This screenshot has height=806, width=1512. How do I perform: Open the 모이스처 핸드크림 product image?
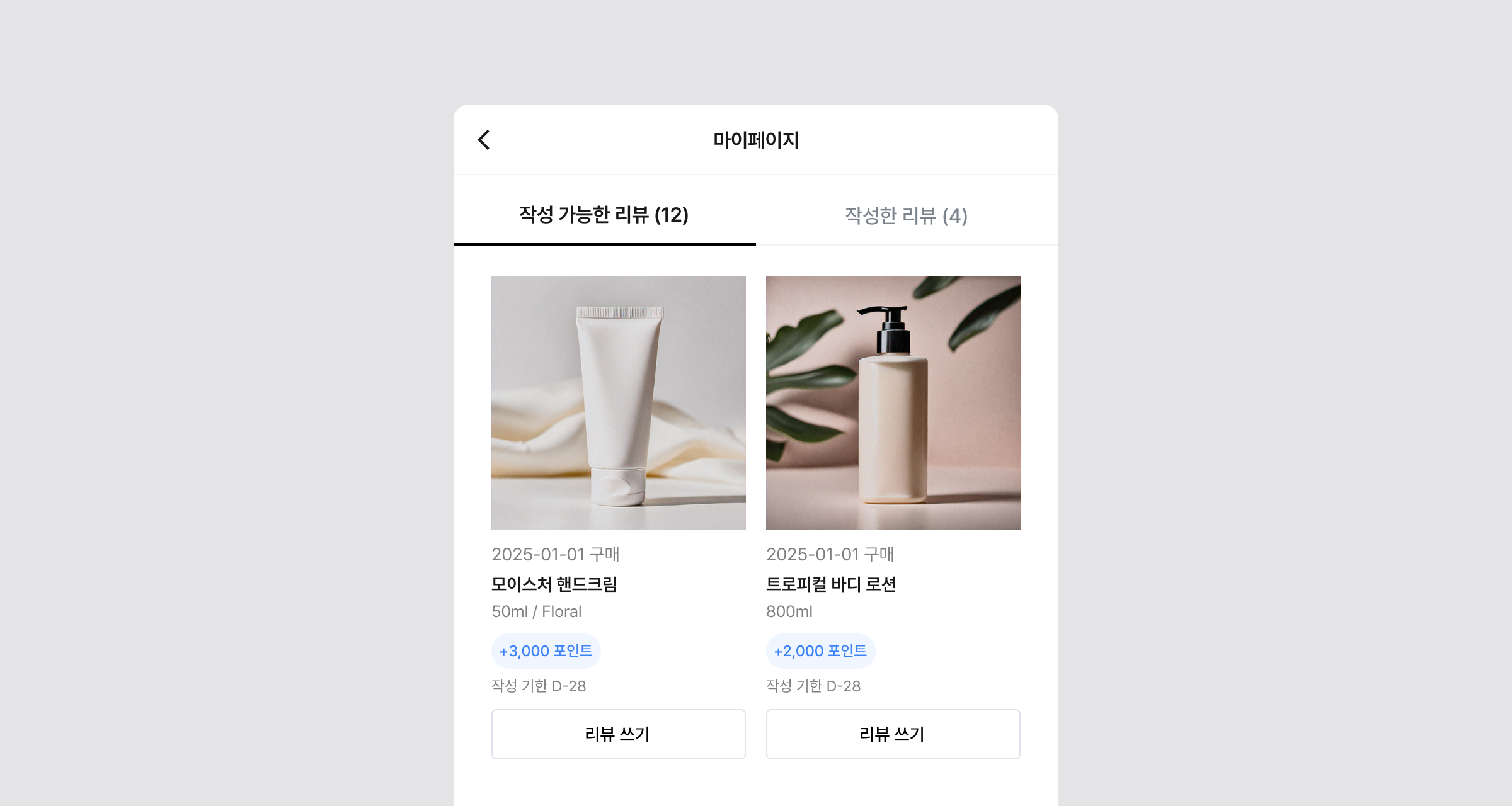618,402
